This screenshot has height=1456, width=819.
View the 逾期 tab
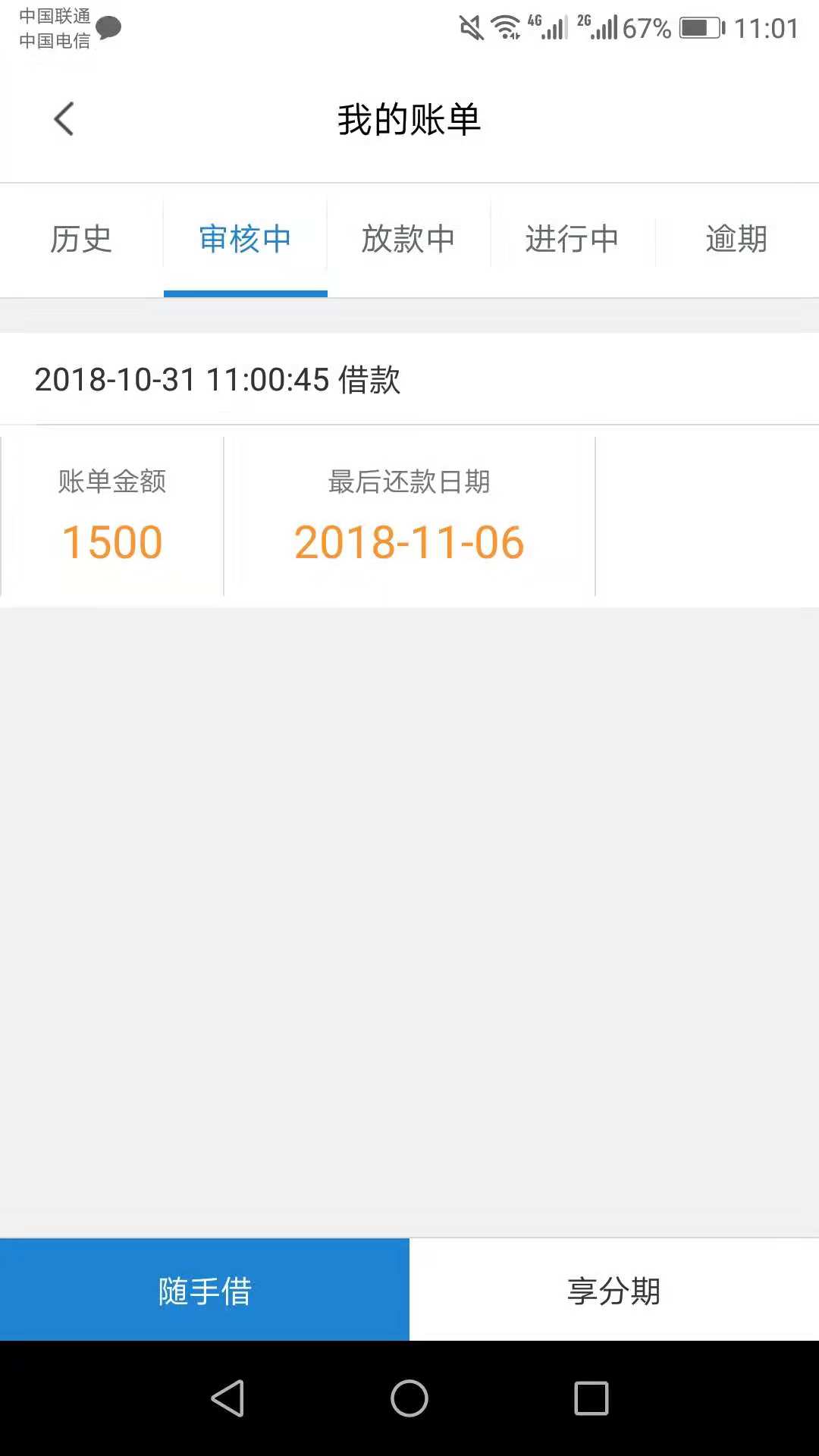click(736, 240)
